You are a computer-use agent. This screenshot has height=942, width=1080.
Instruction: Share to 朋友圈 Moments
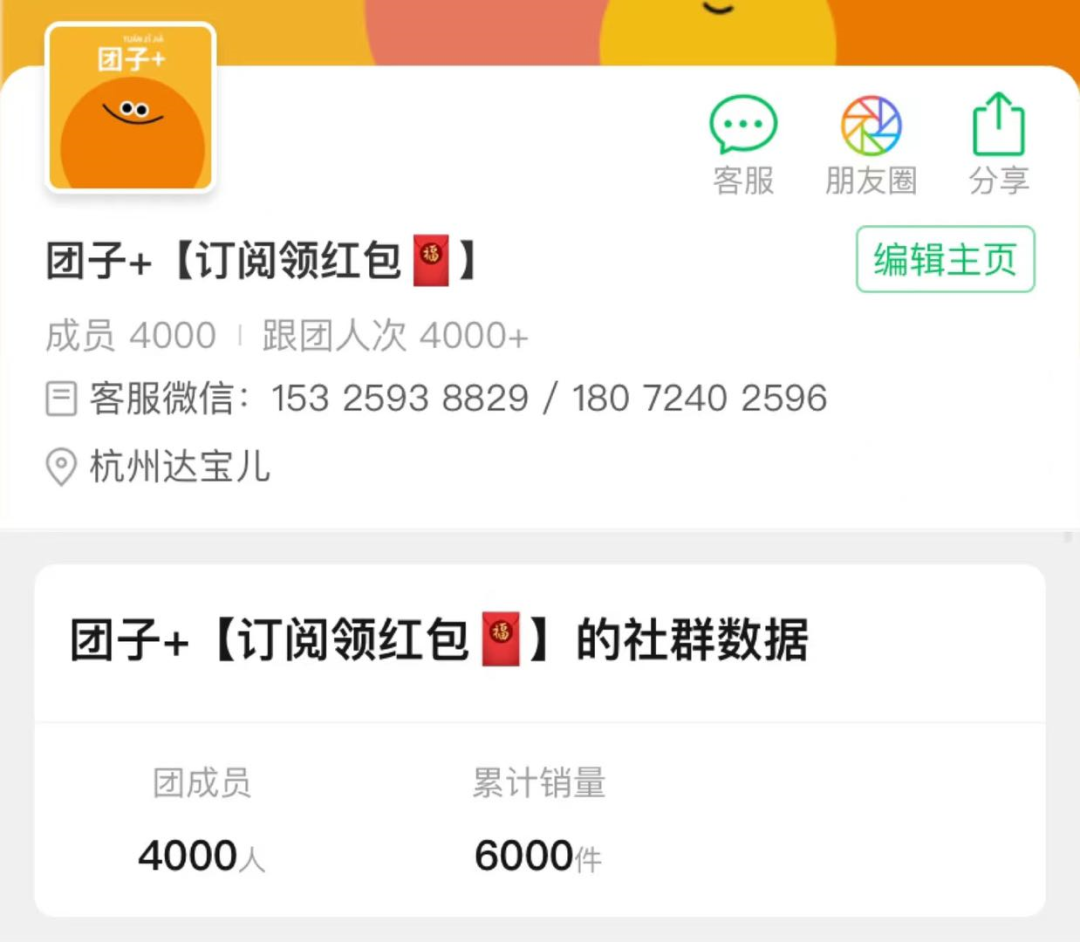pyautogui.click(x=871, y=145)
